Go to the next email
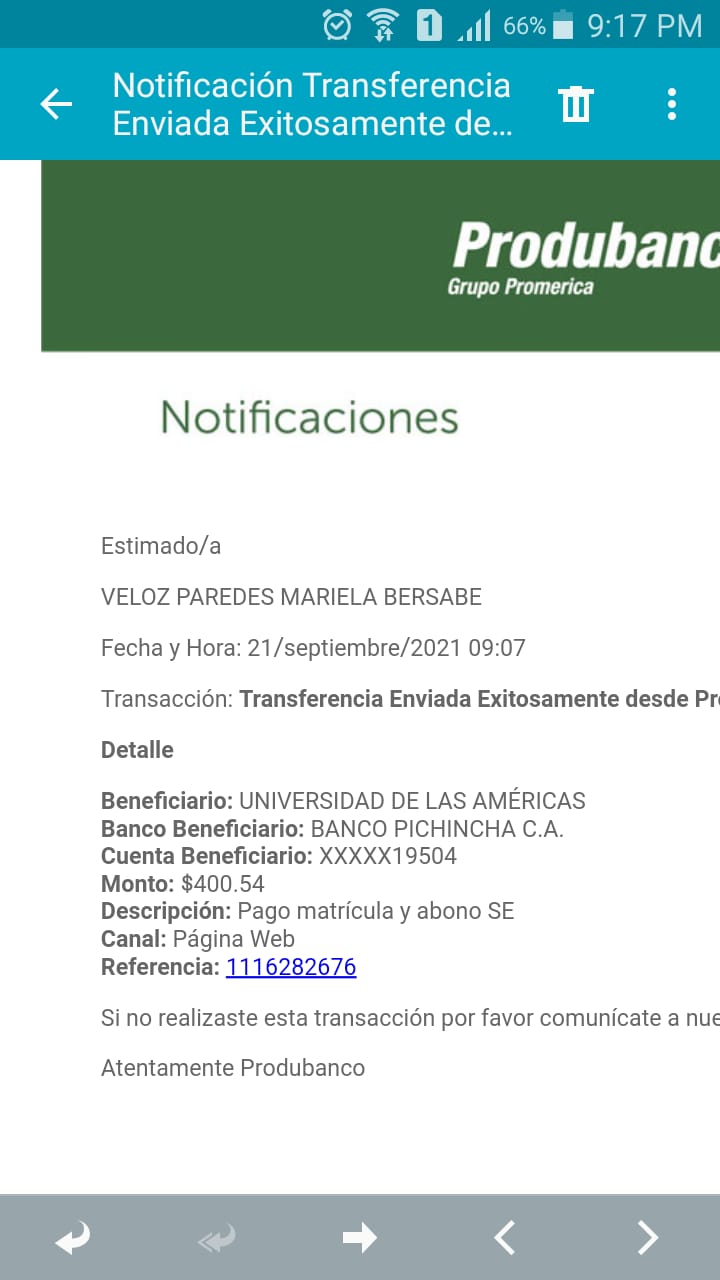 coord(648,1238)
